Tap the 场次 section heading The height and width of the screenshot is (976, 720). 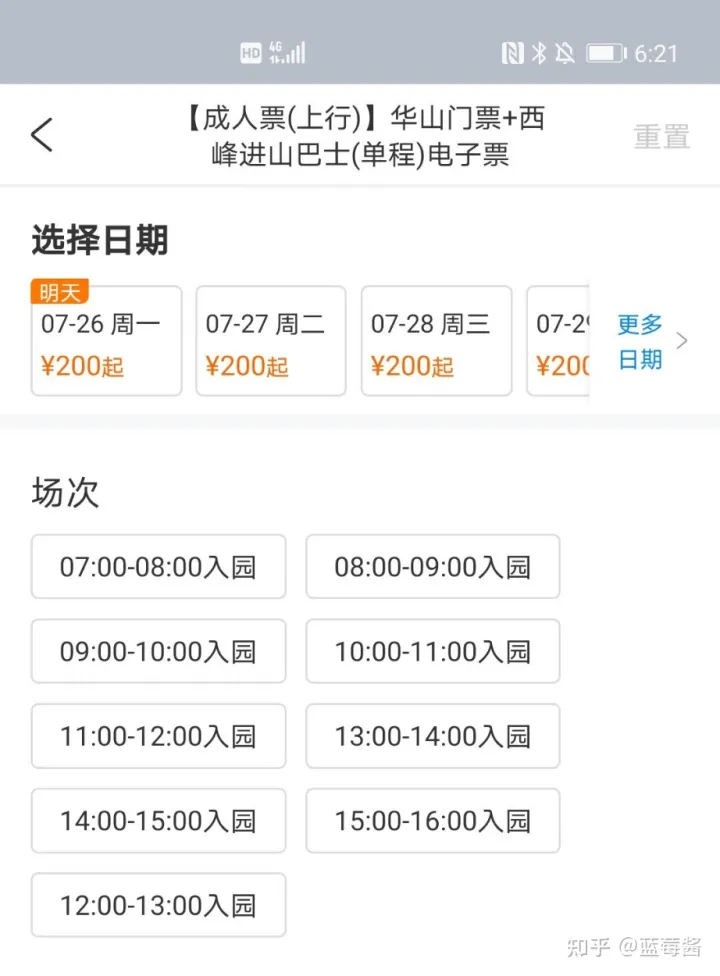point(63,491)
